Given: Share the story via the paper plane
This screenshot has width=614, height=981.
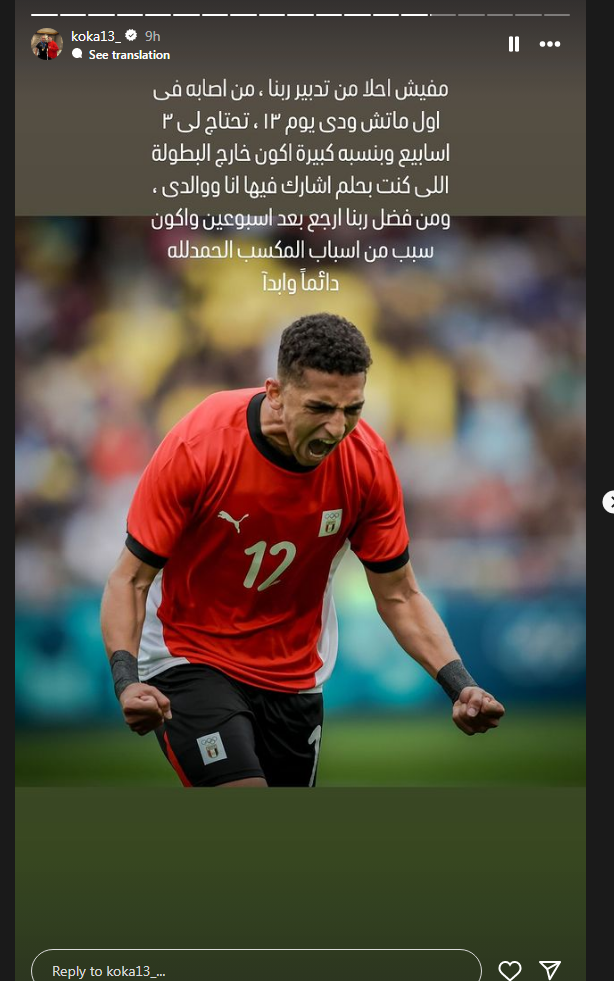Looking at the screenshot, I should pos(550,969).
